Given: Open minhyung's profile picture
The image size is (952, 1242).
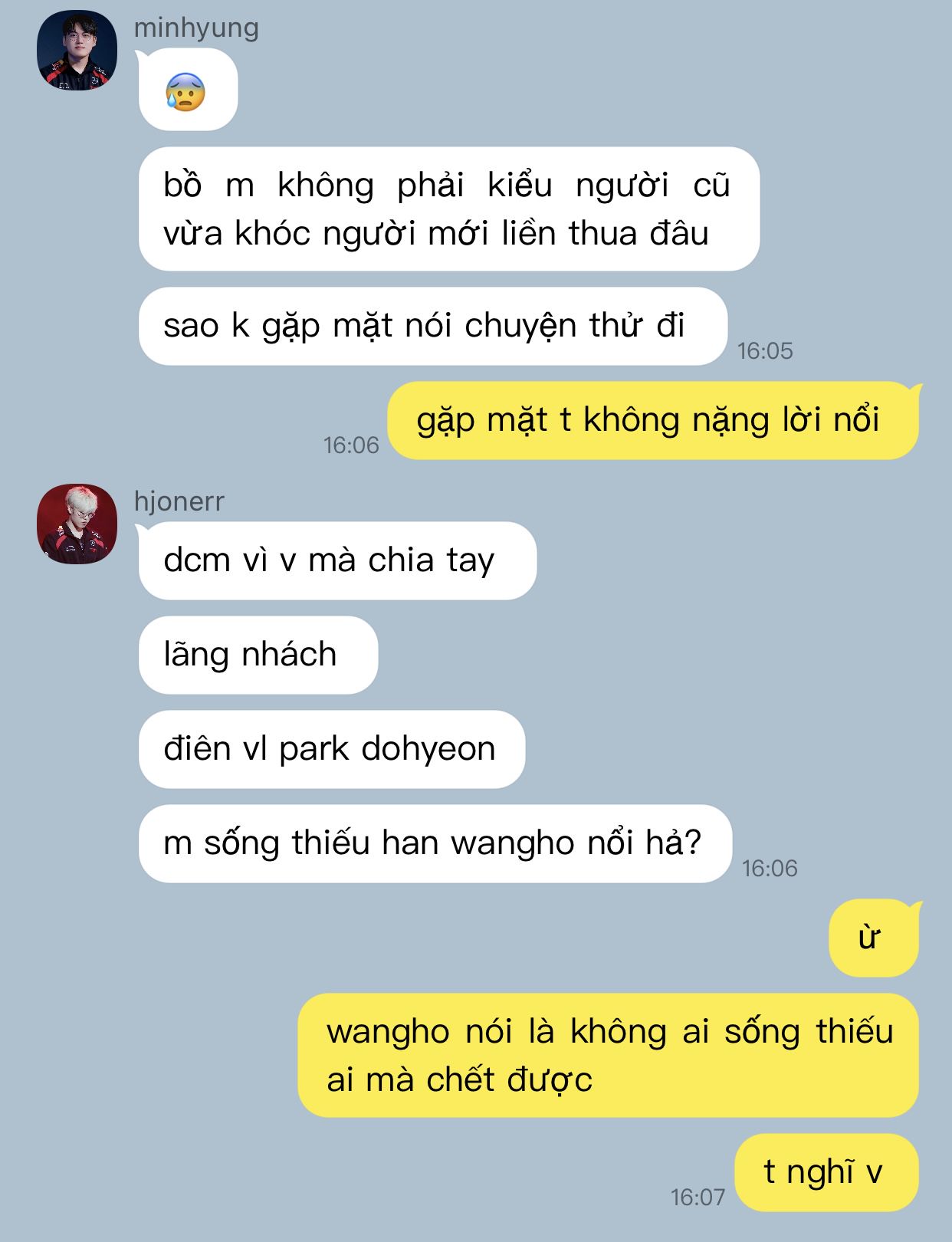Looking at the screenshot, I should point(77,50).
